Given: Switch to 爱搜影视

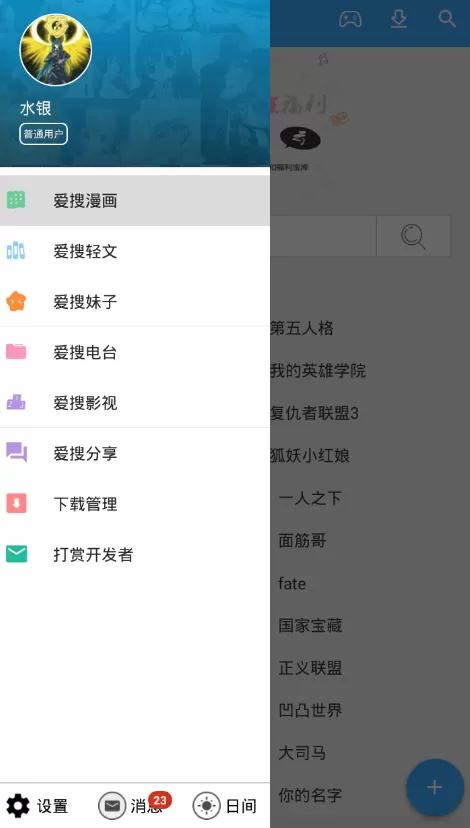Looking at the screenshot, I should (x=135, y=403).
